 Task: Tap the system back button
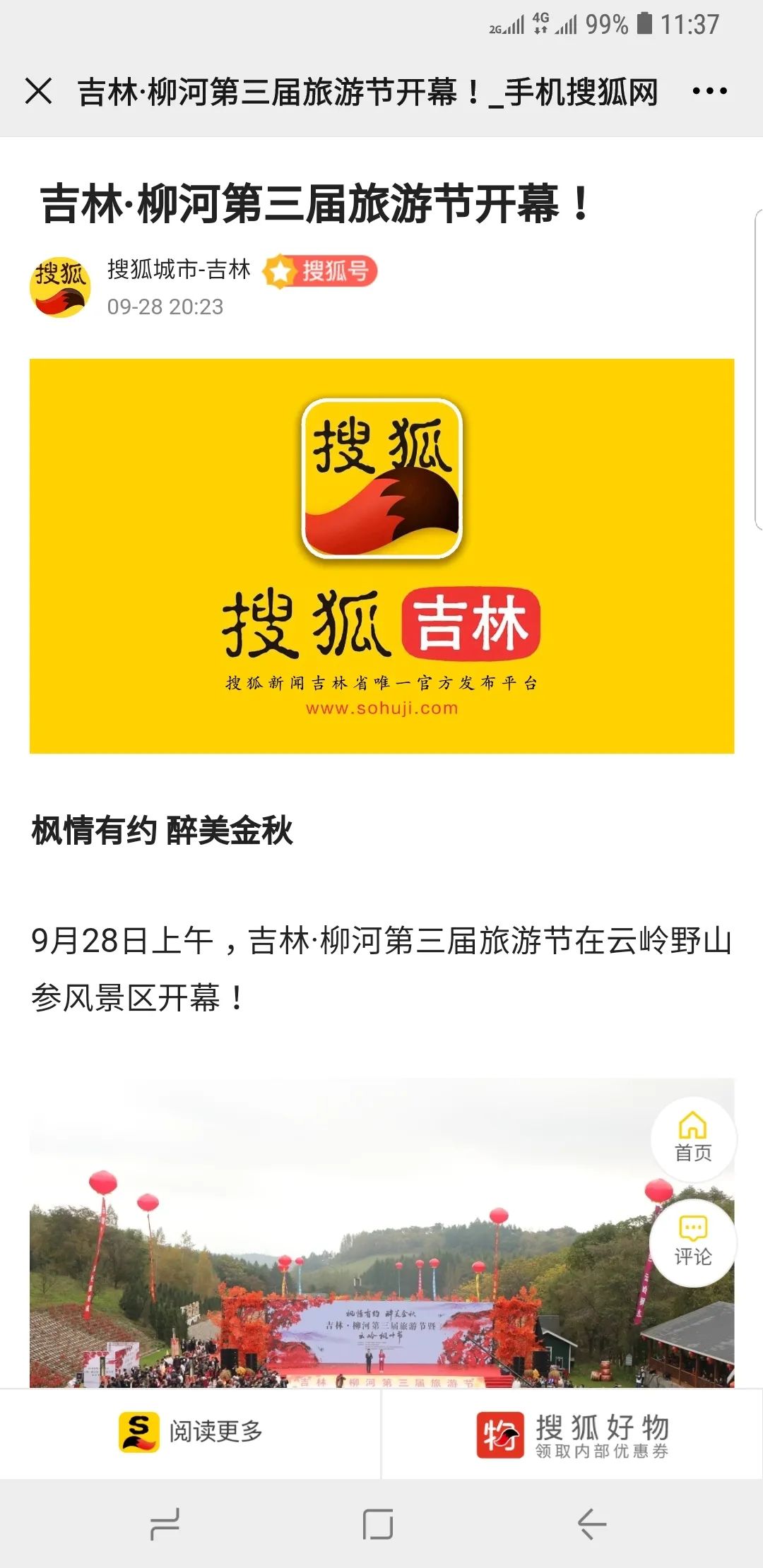[x=592, y=1524]
